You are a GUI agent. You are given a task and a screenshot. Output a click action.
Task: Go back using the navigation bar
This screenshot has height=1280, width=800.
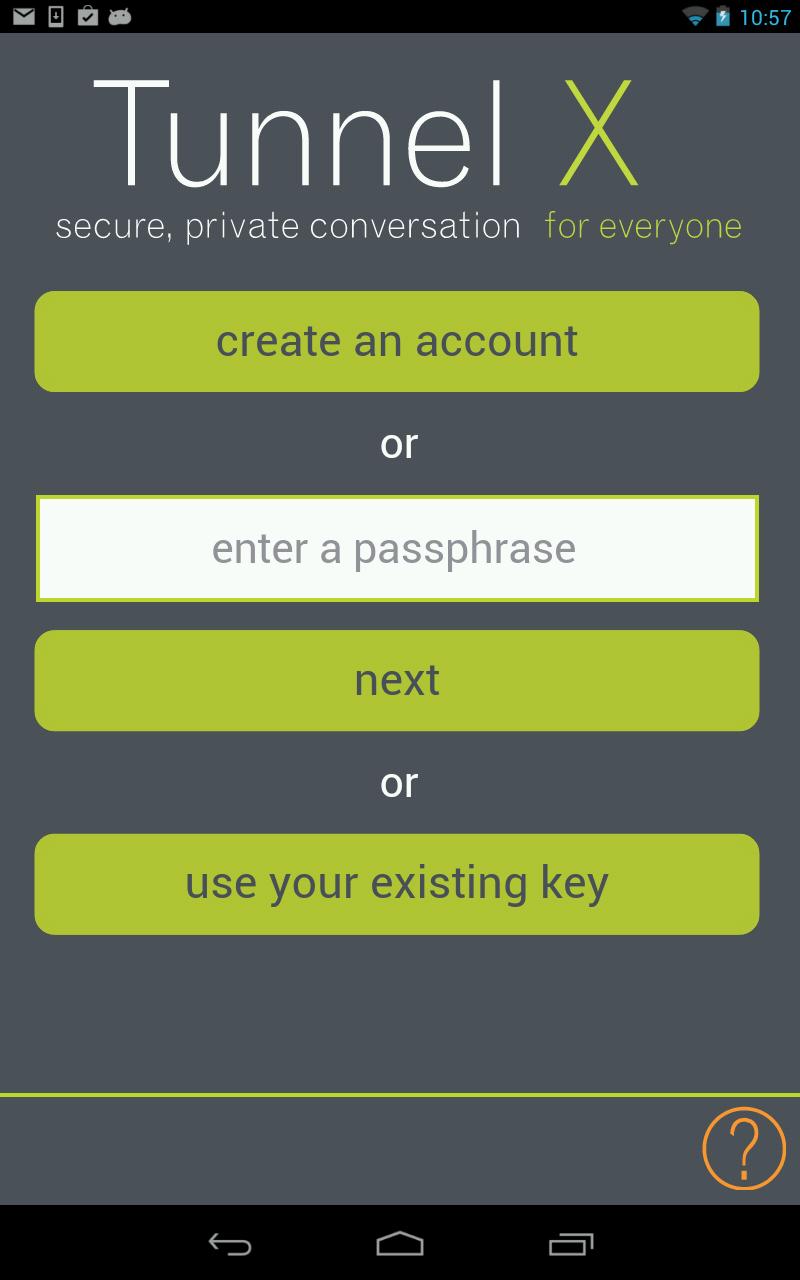[x=229, y=1243]
